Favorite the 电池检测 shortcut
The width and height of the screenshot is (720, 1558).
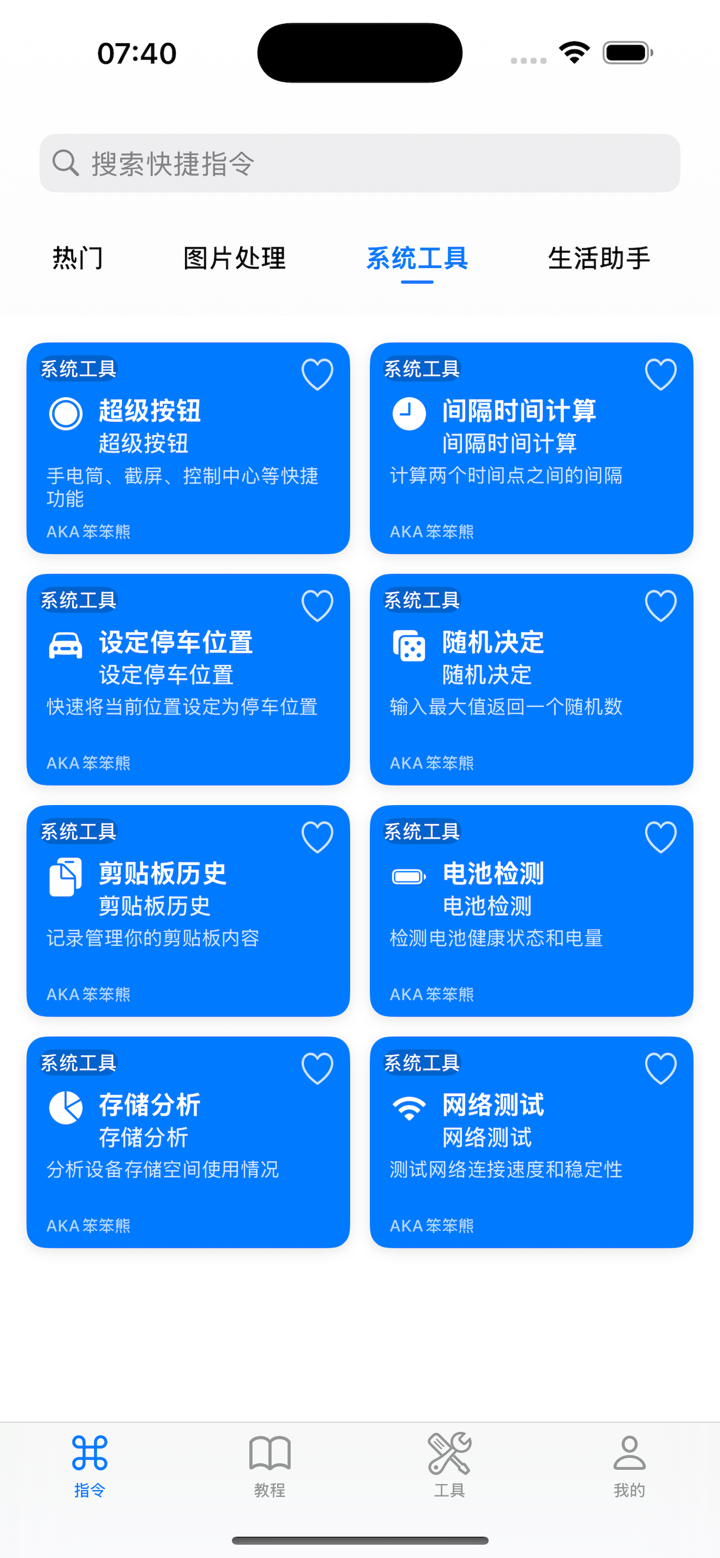(x=660, y=837)
